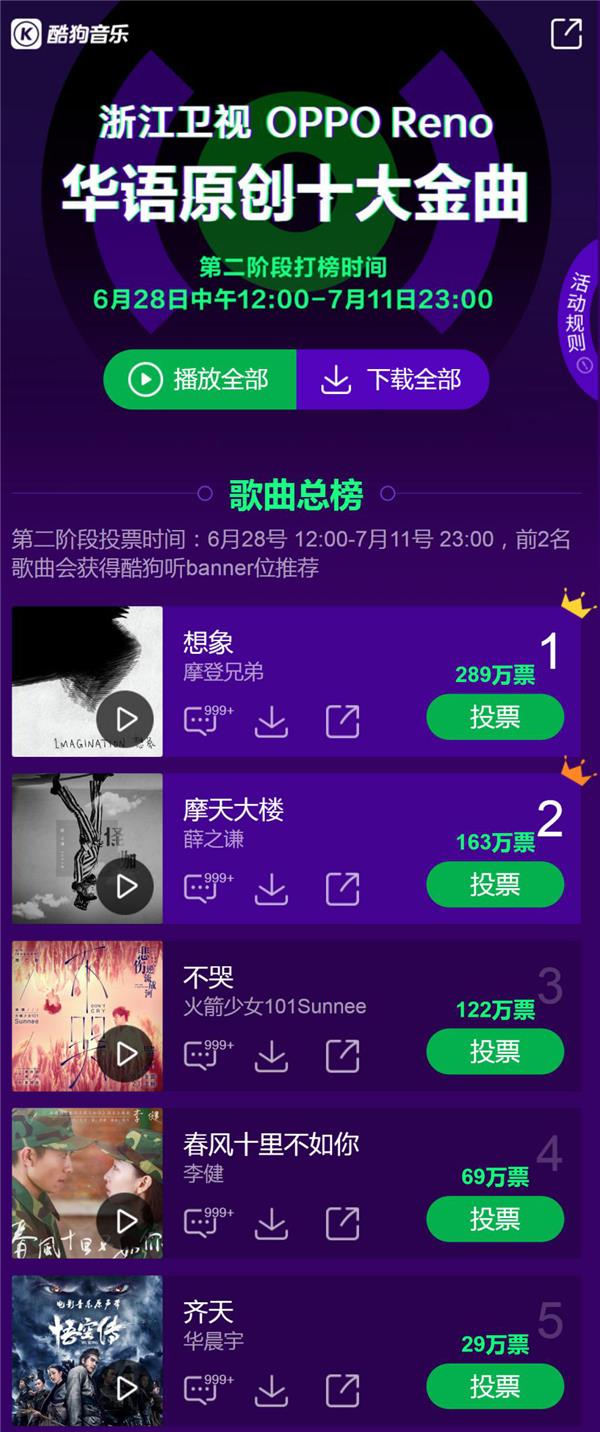Open comments for 想象
Viewport: 600px width, 1432px height.
pyautogui.click(x=202, y=720)
